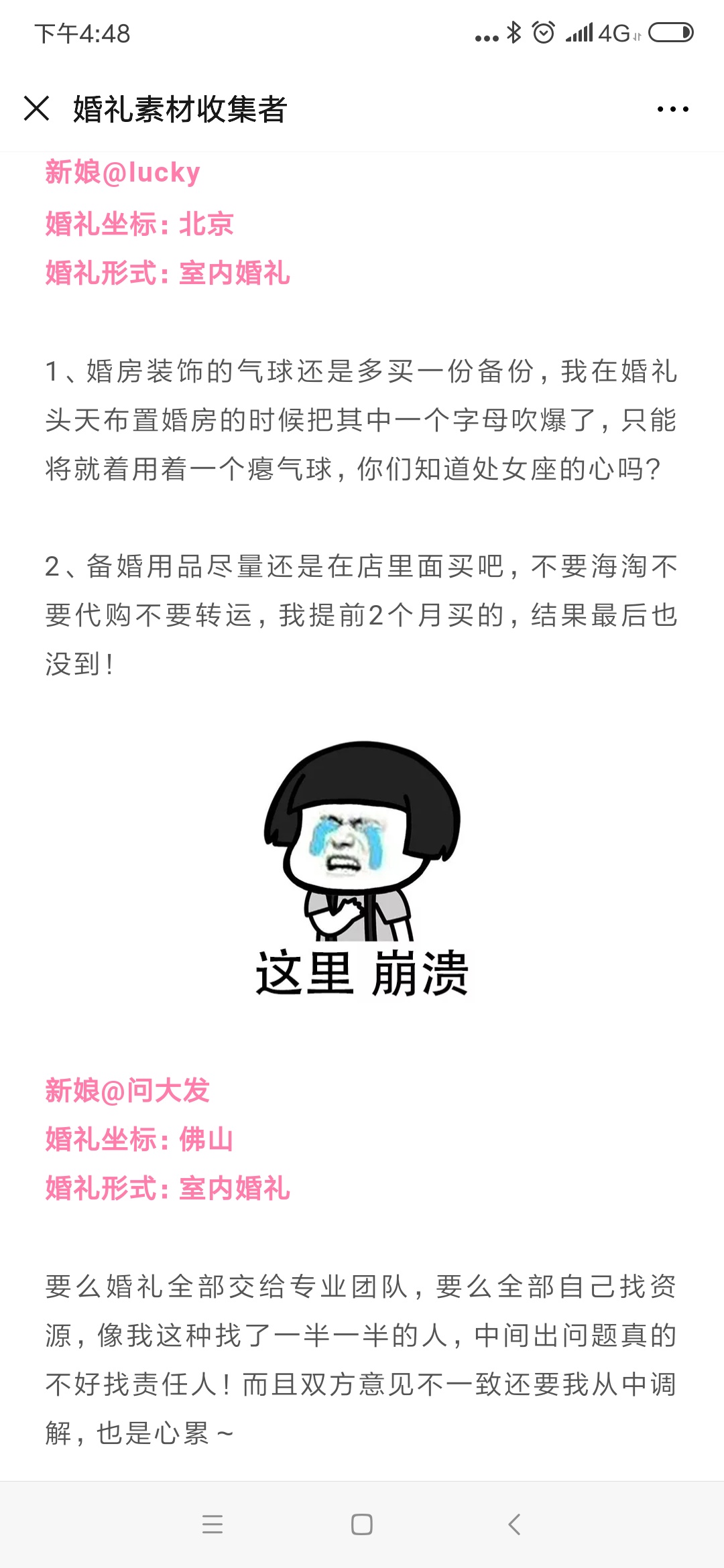724x1568 pixels.
Task: Go to the home screen
Action: click(362, 1524)
